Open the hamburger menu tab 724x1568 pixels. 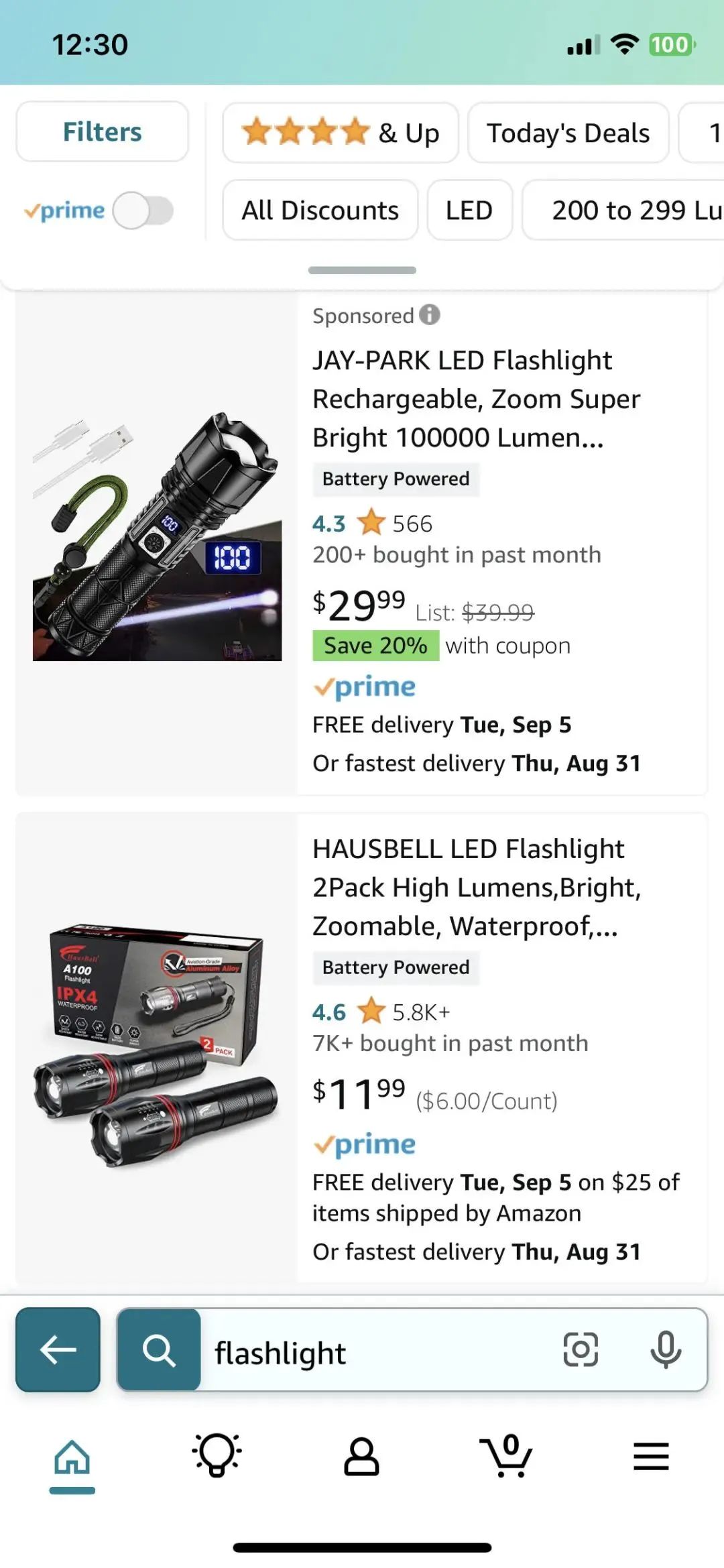coord(651,1456)
